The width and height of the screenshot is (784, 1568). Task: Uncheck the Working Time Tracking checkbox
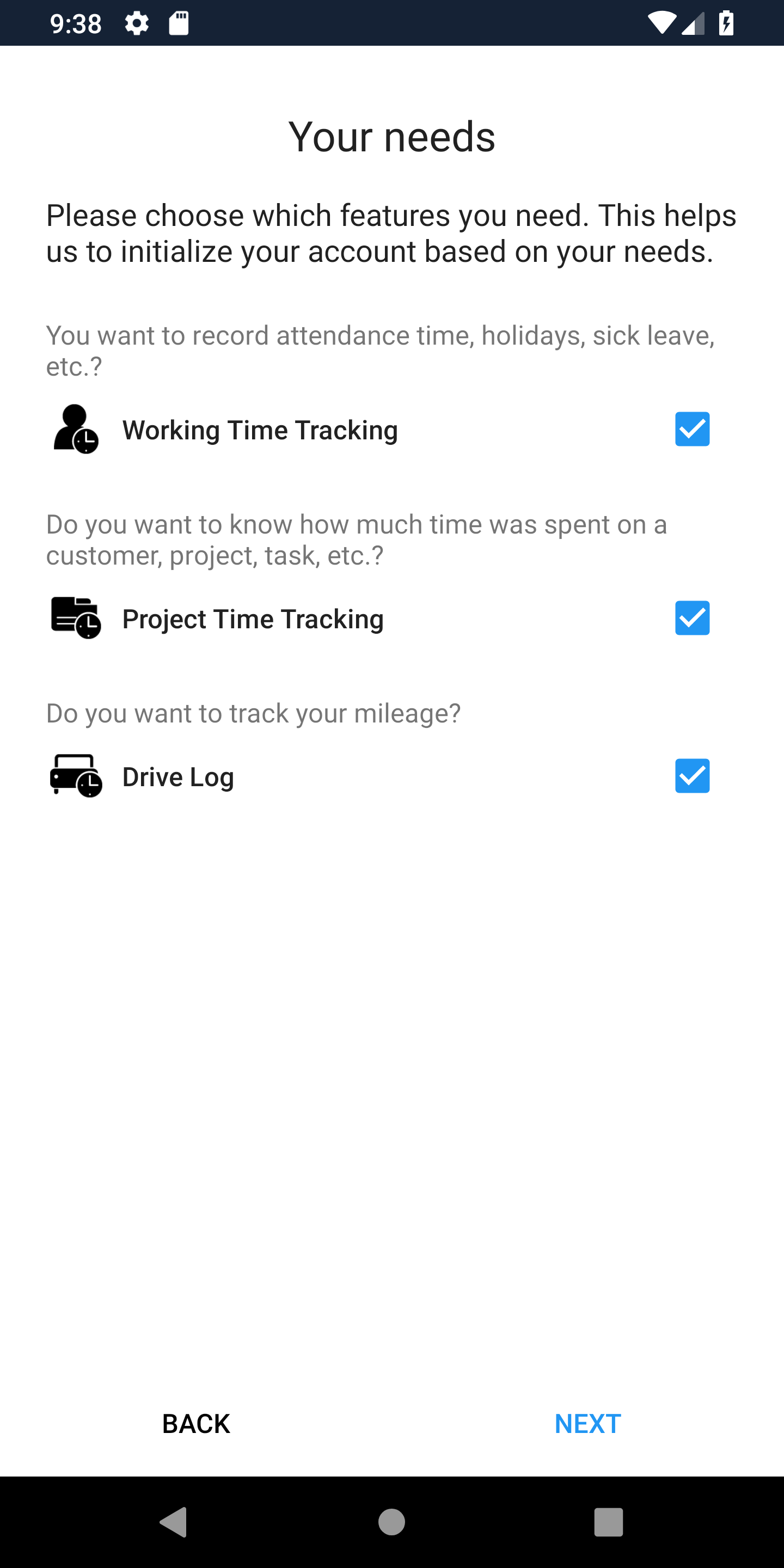[x=692, y=429]
